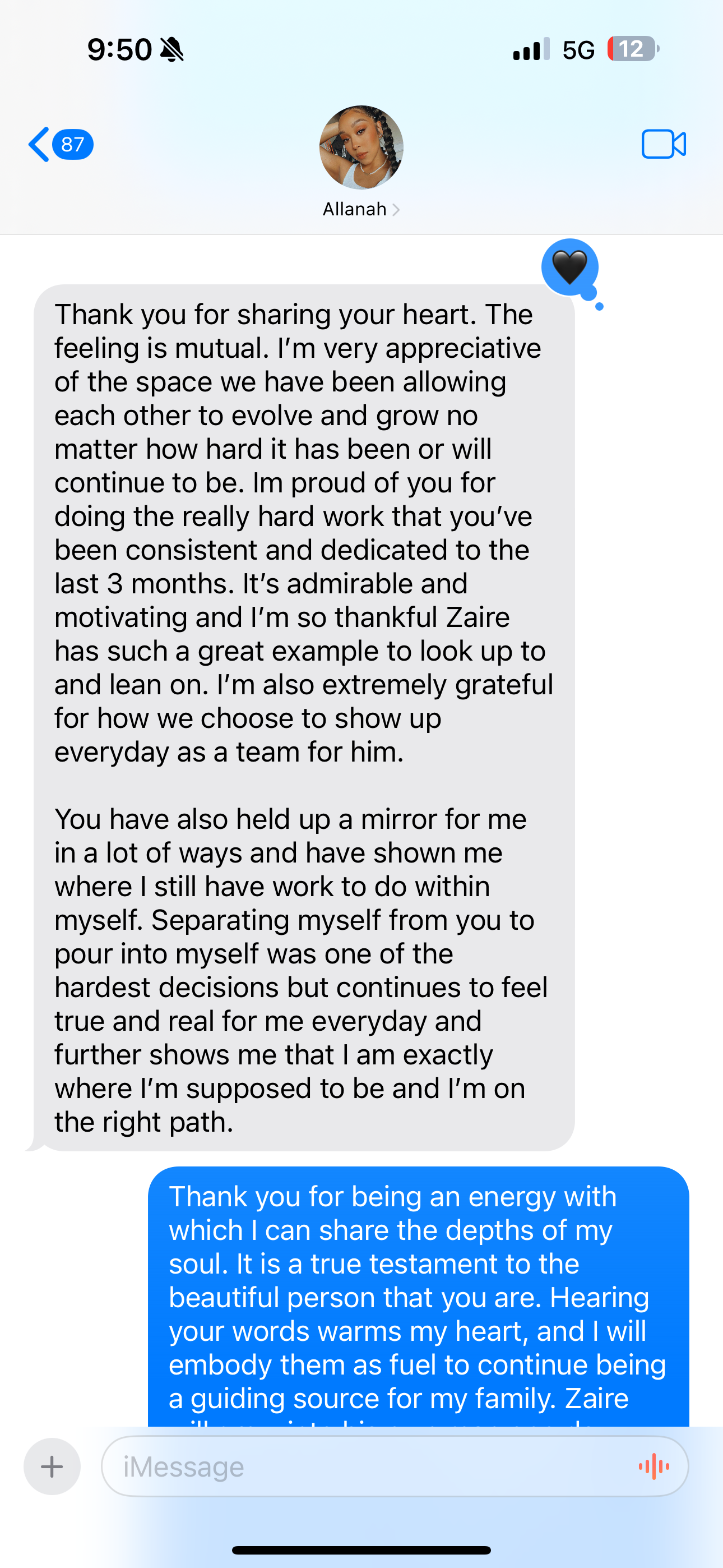Record an audio message
The height and width of the screenshot is (1568, 723).
point(654,1467)
